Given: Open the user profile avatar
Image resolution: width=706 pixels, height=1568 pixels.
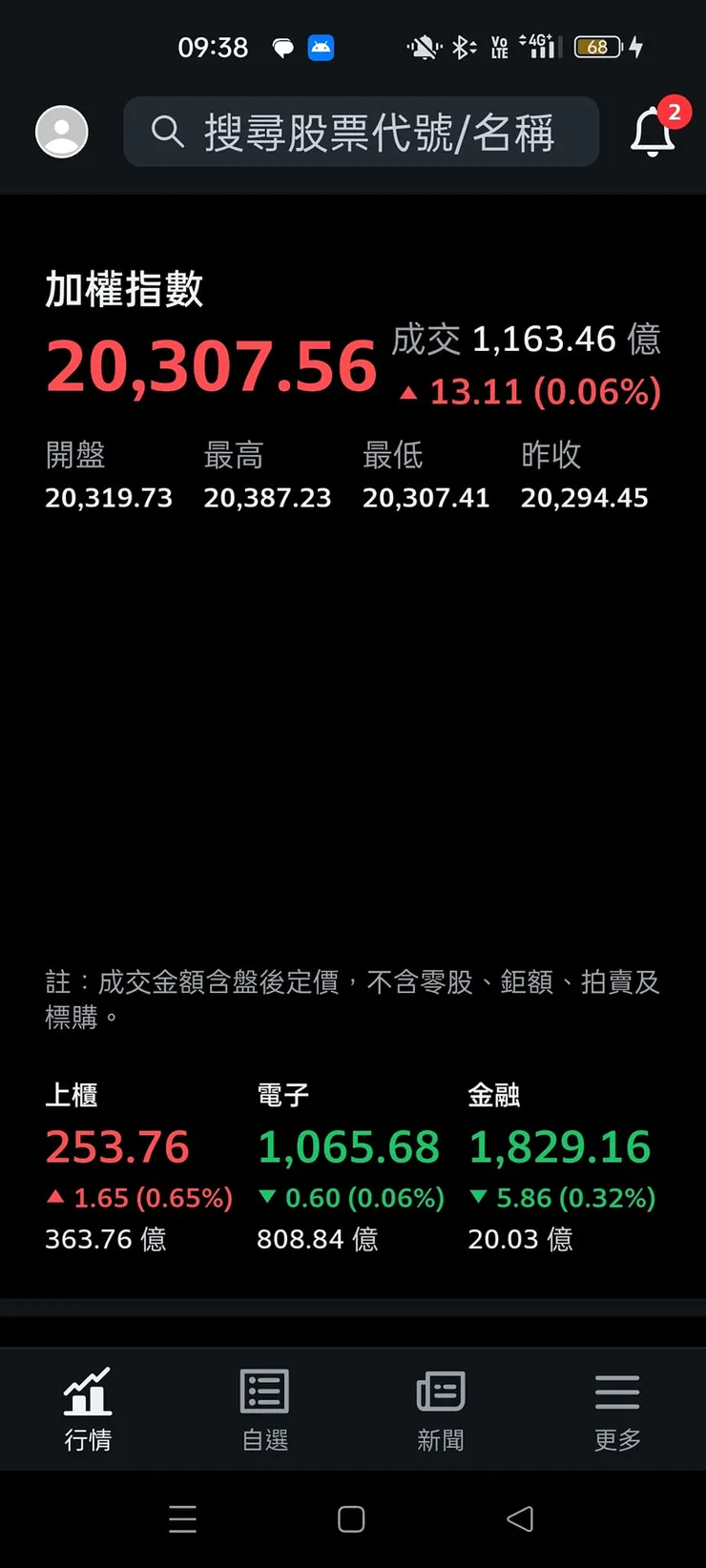Looking at the screenshot, I should (61, 133).
